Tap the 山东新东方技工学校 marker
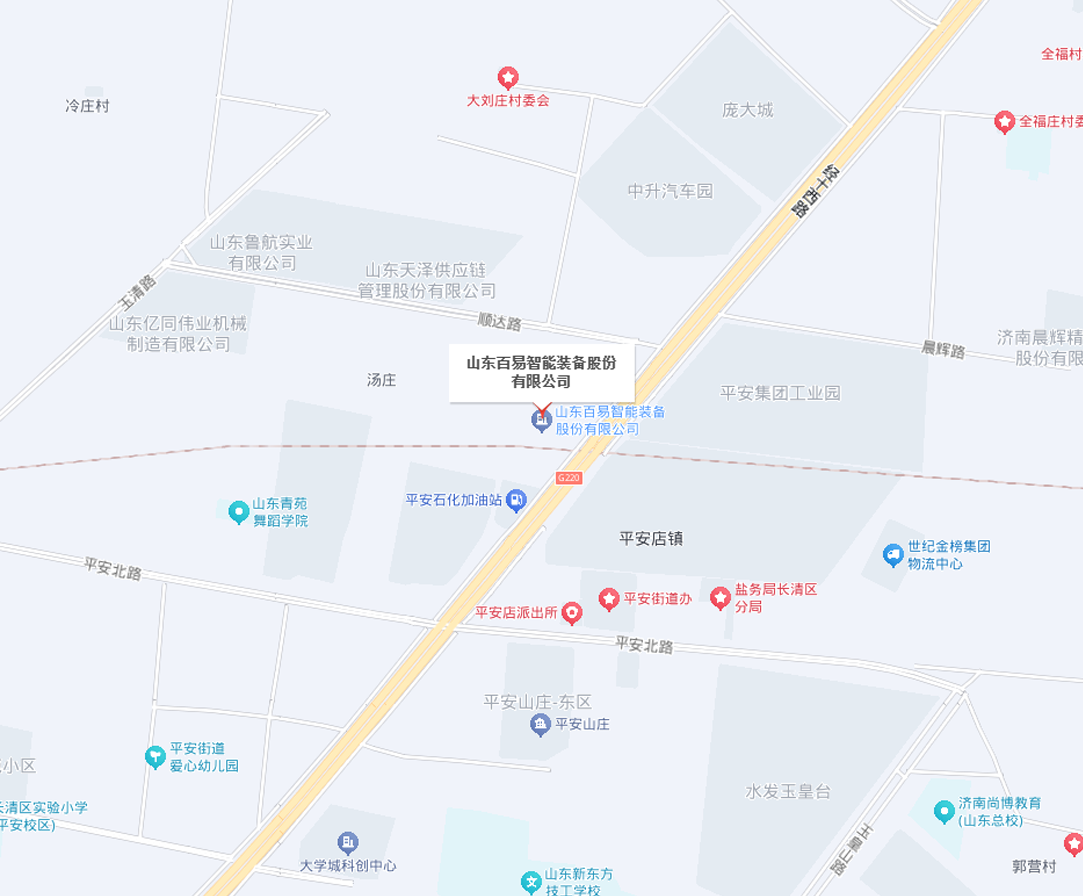The width and height of the screenshot is (1083, 896). coord(531,882)
